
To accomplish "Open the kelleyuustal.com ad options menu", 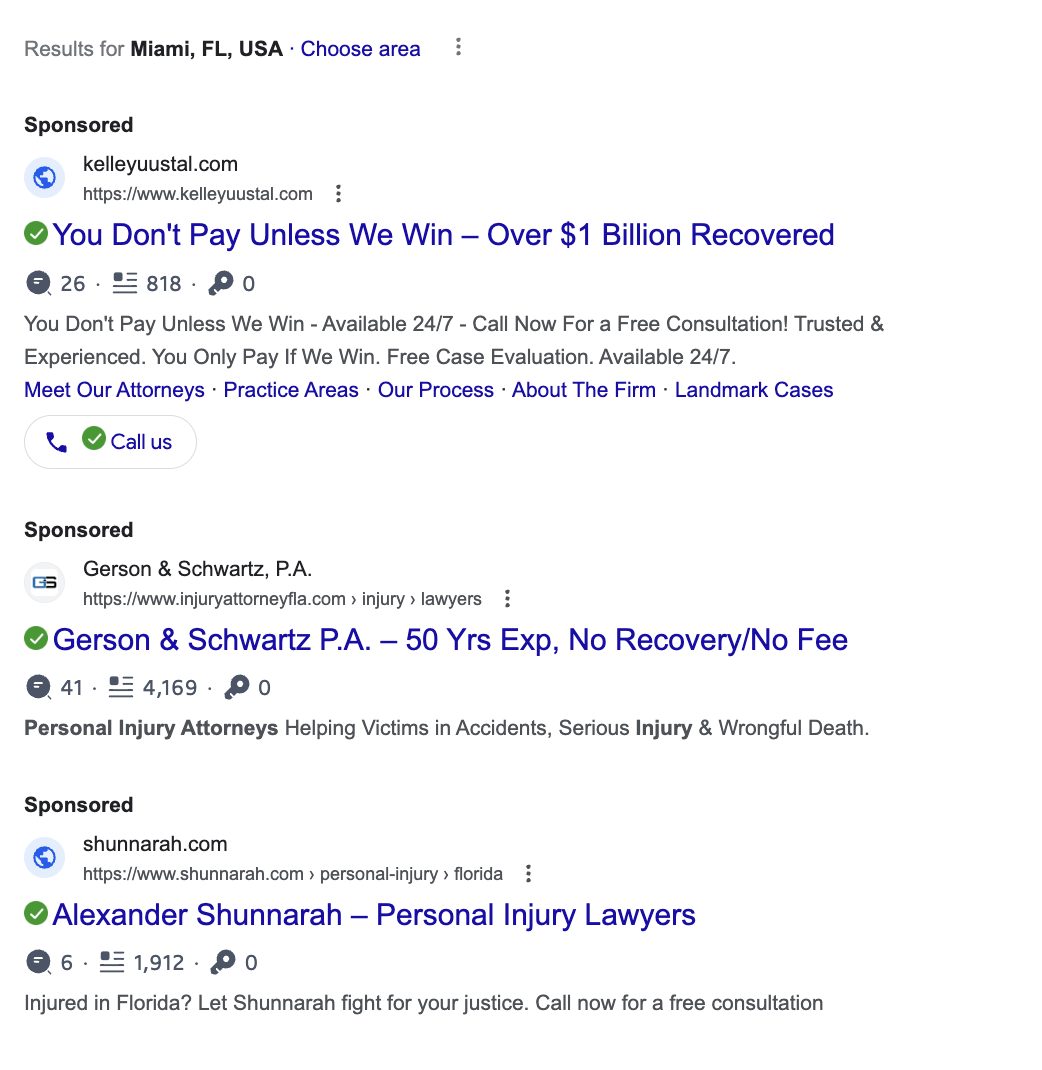I will click(x=339, y=194).
